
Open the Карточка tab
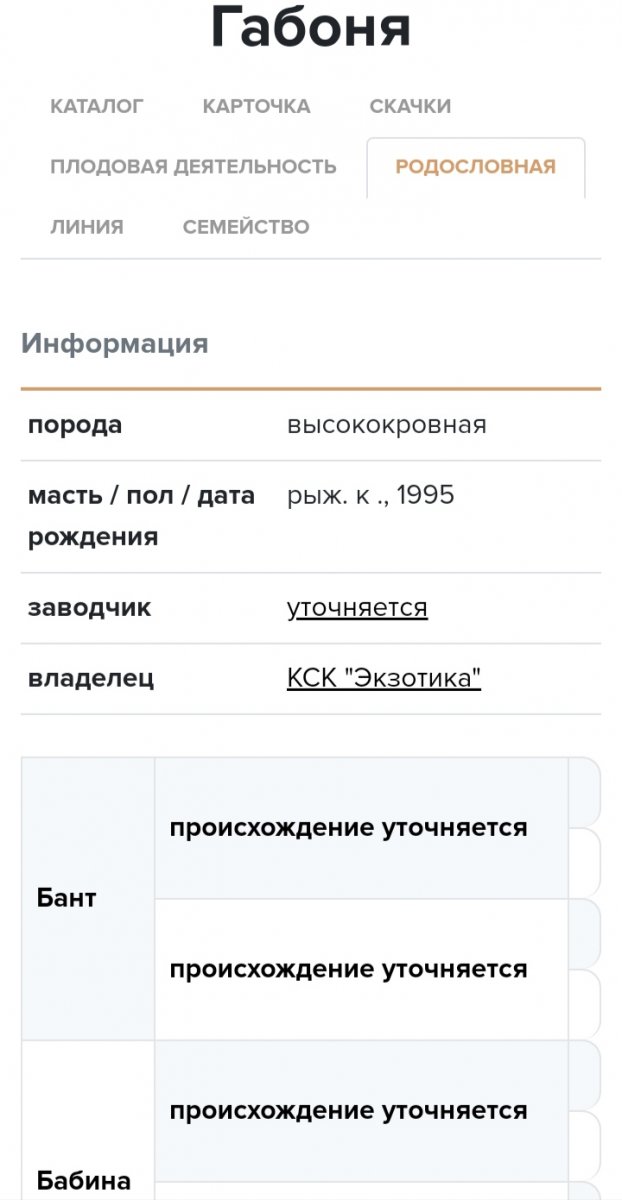(x=256, y=106)
